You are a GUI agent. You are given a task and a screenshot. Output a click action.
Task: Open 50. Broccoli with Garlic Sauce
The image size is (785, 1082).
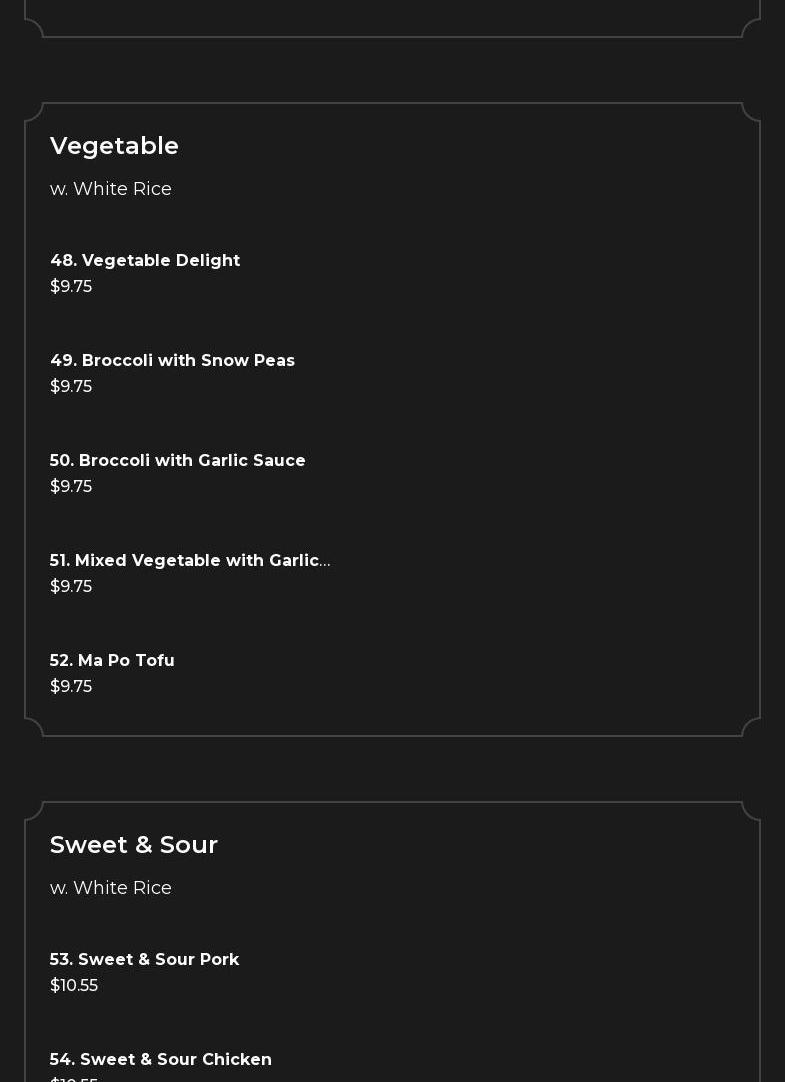177,460
